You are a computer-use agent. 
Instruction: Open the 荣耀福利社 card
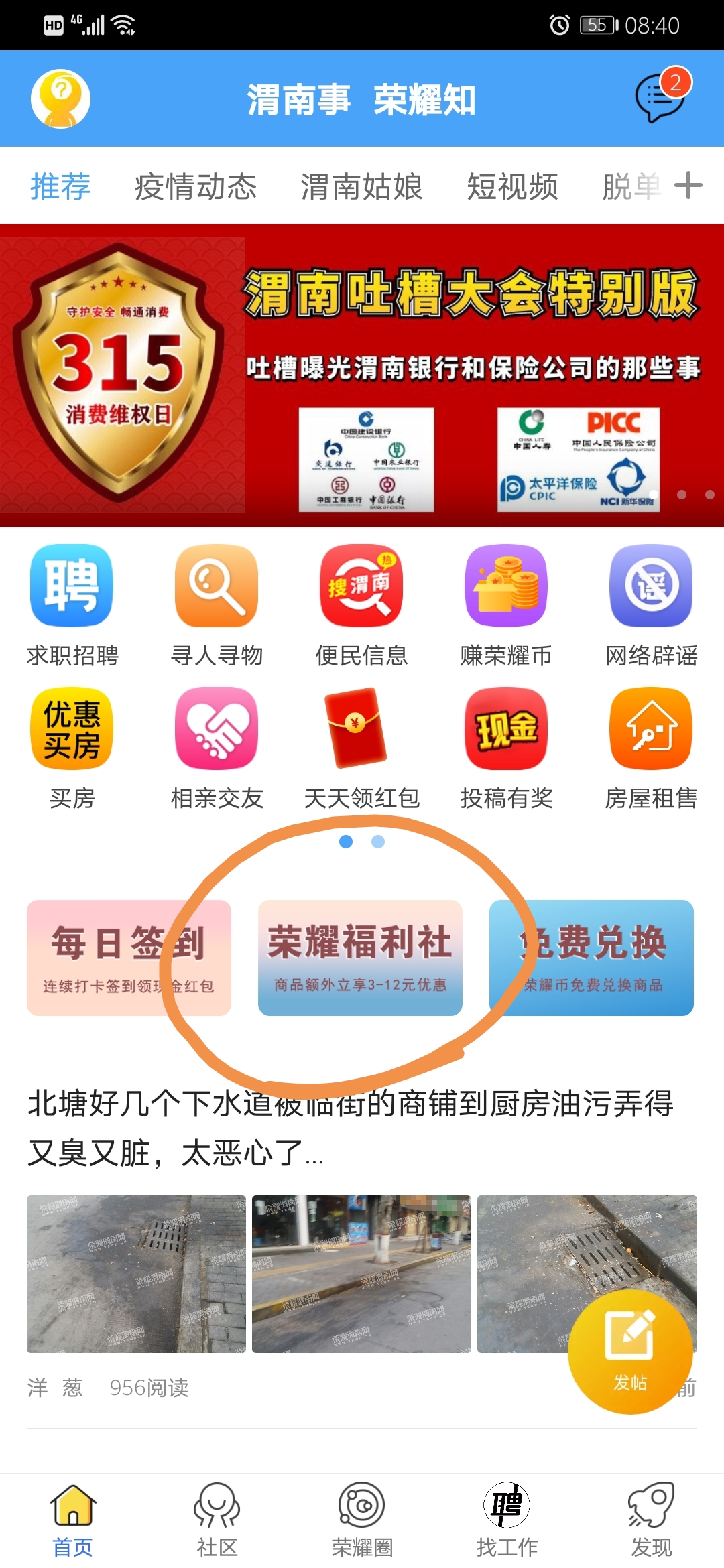coord(360,958)
